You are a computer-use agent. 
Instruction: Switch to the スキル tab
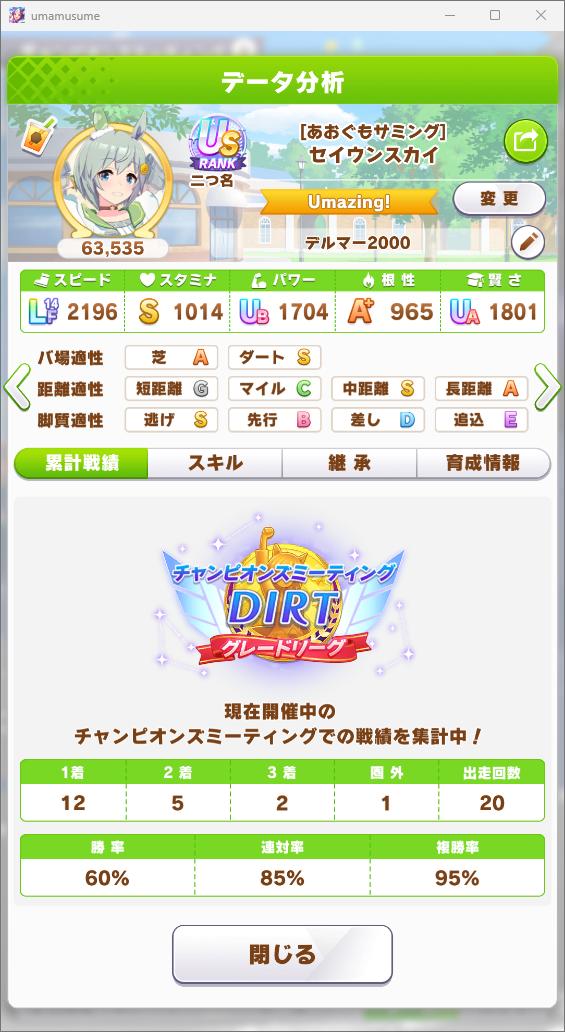click(215, 463)
